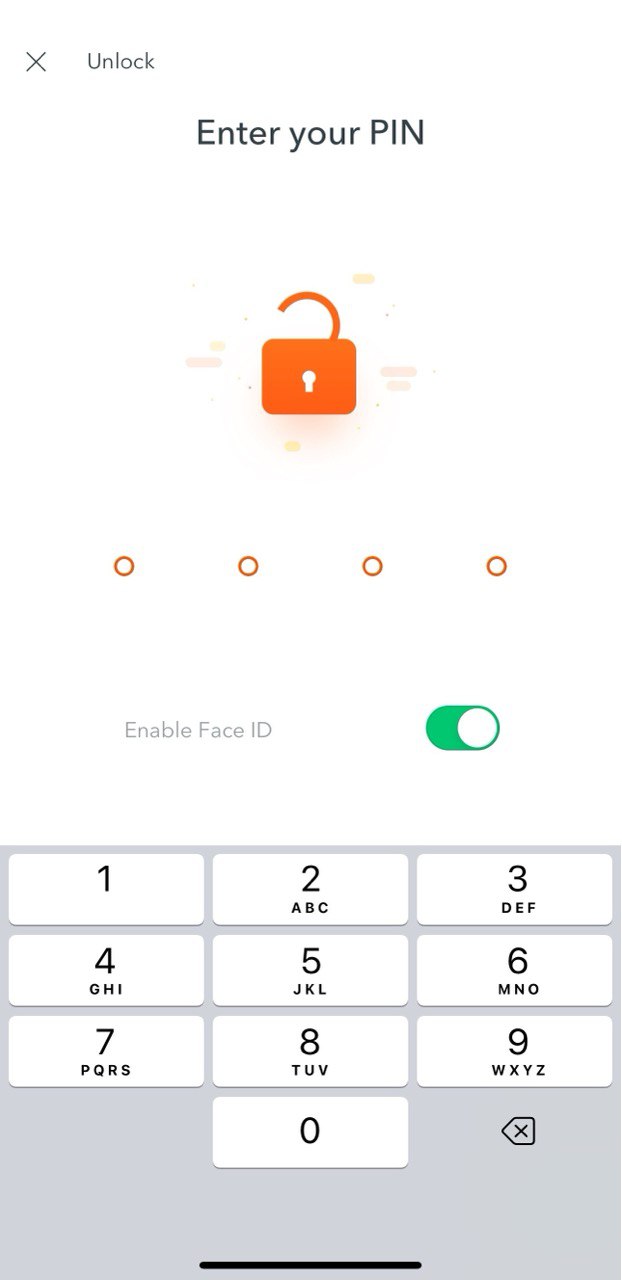The width and height of the screenshot is (622, 1280).
Task: Enter digit 0 on the keypad
Action: [310, 1132]
